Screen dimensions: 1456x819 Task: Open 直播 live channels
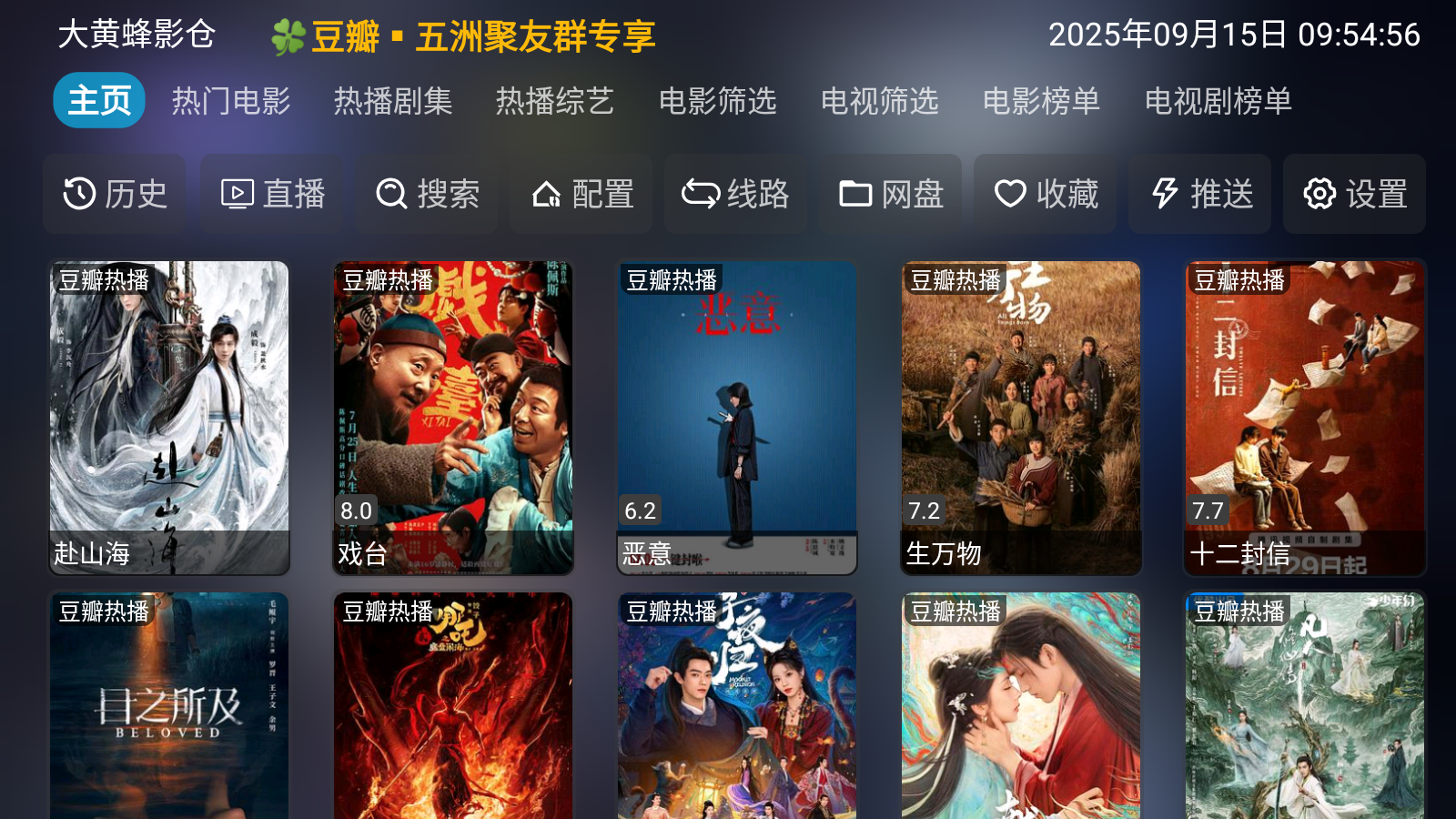tap(272, 194)
